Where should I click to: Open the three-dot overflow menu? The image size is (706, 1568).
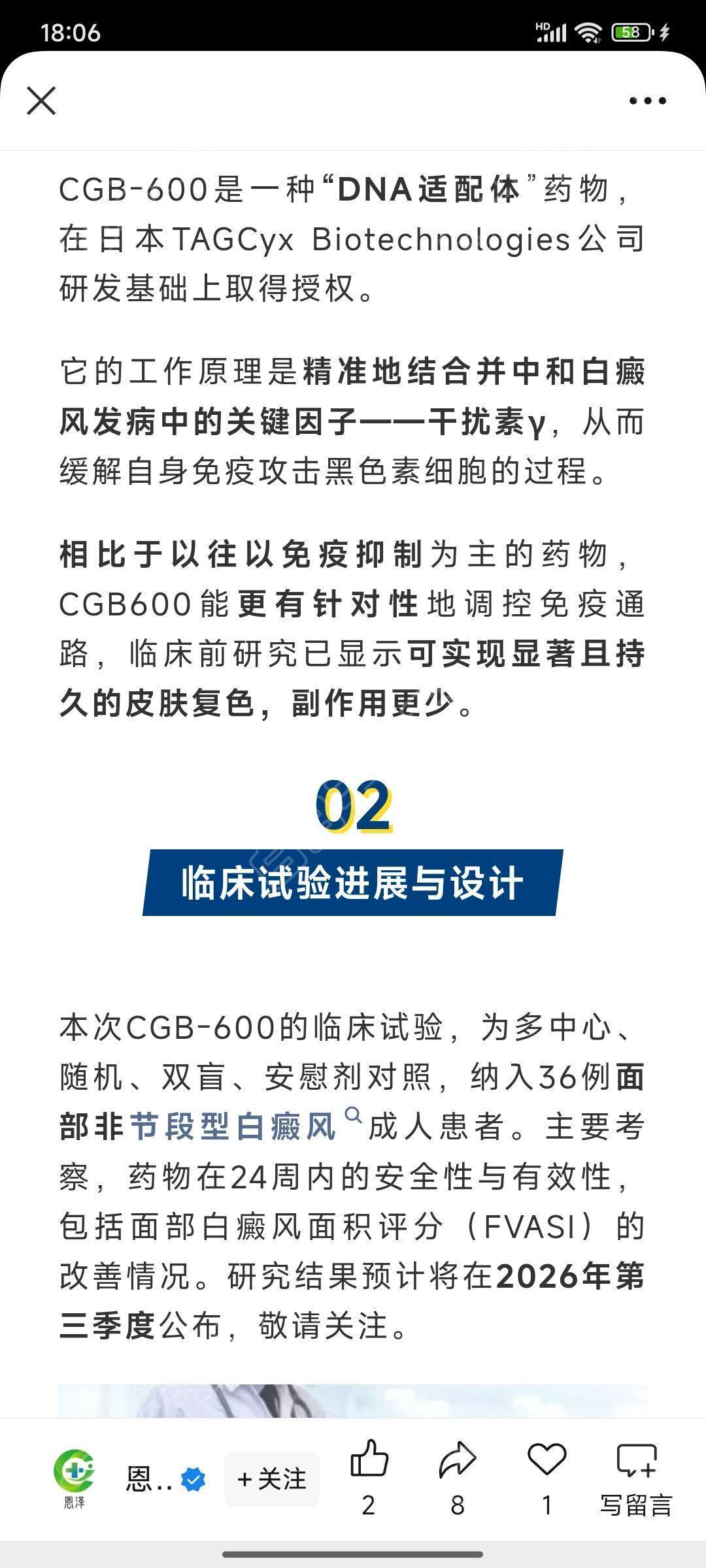tap(647, 101)
